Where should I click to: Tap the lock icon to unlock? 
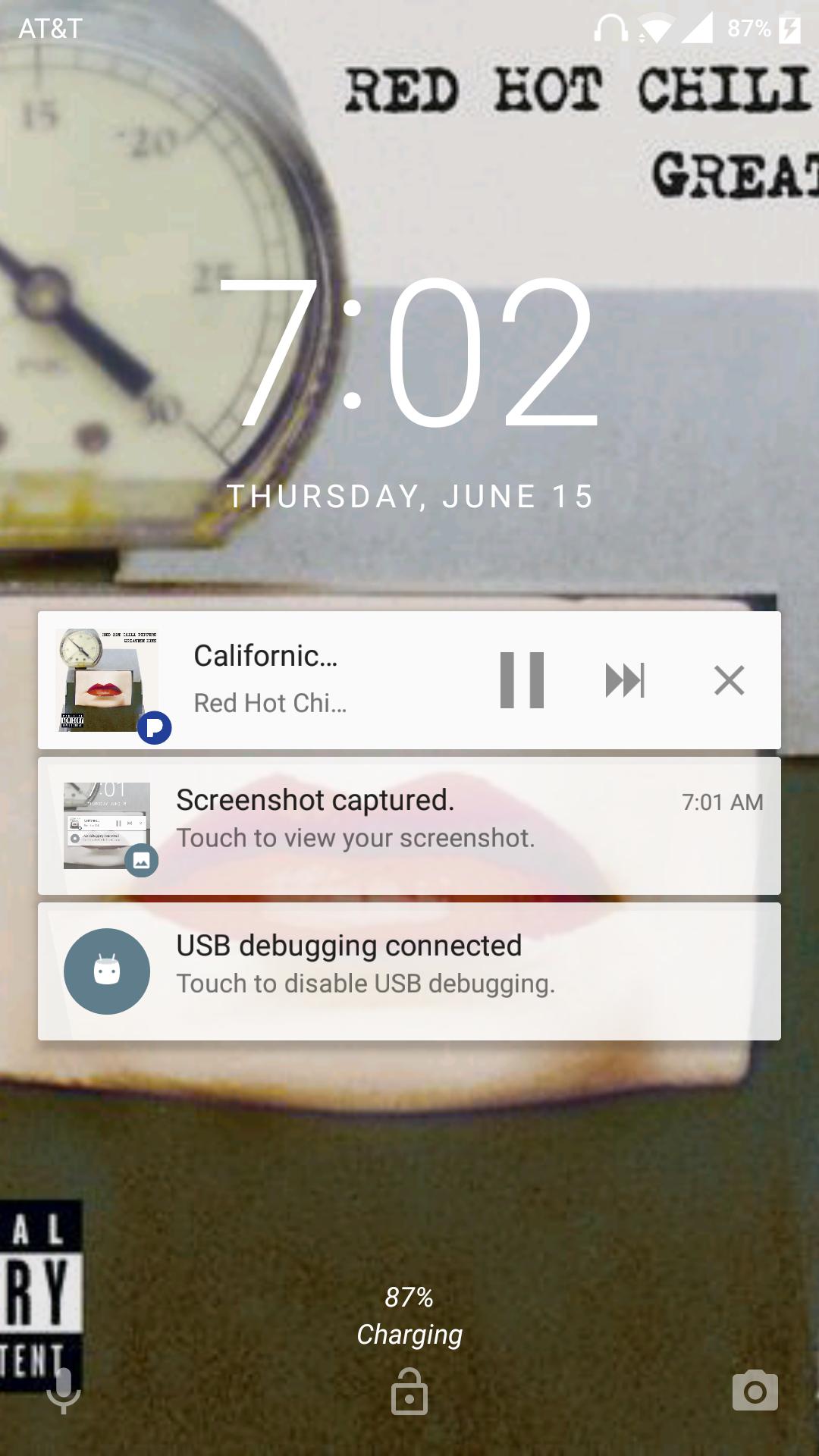click(x=409, y=1391)
